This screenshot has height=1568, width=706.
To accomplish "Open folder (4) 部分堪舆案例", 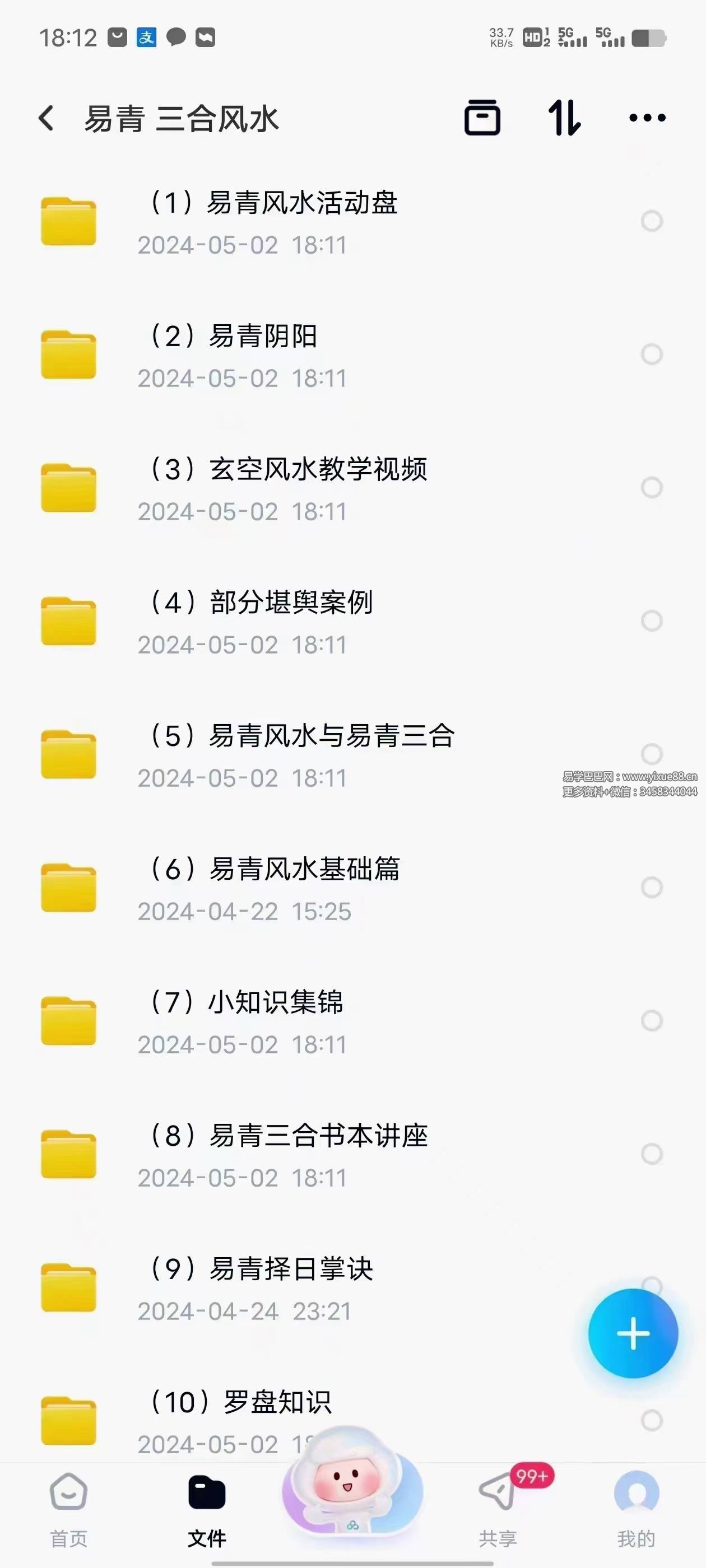I will [x=262, y=621].
